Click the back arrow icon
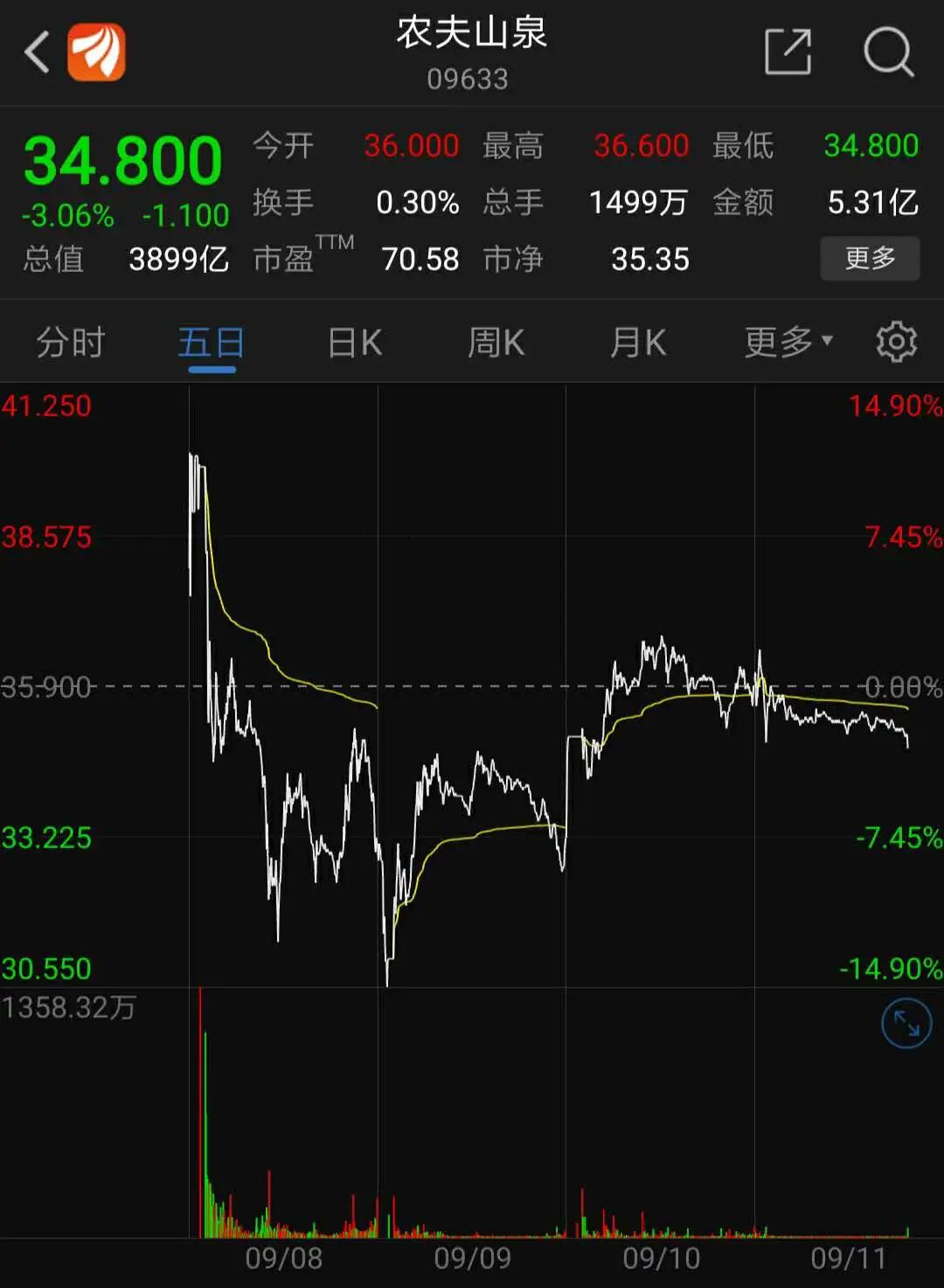 tap(35, 50)
